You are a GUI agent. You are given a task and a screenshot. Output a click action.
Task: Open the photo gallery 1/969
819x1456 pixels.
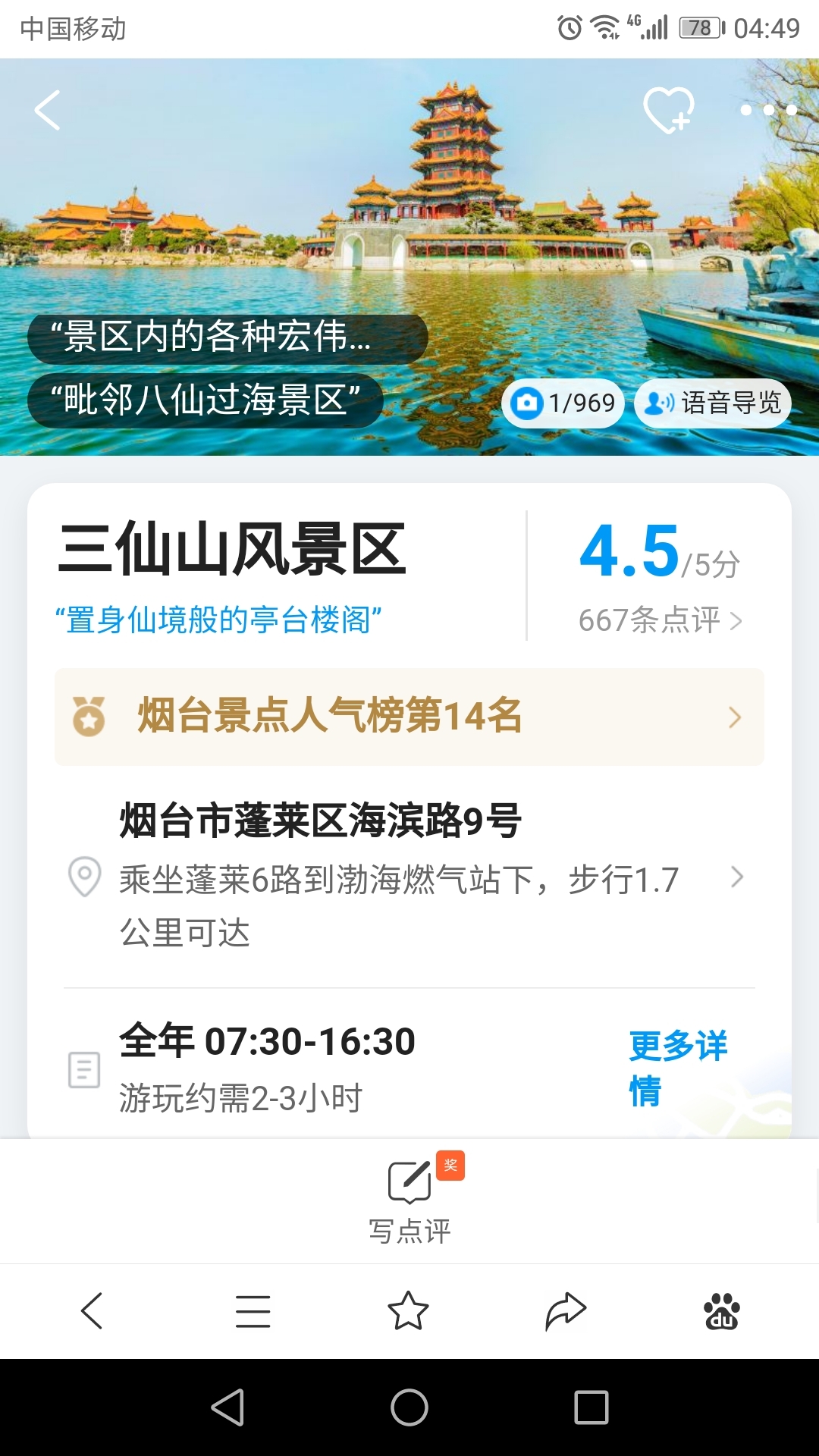(563, 403)
